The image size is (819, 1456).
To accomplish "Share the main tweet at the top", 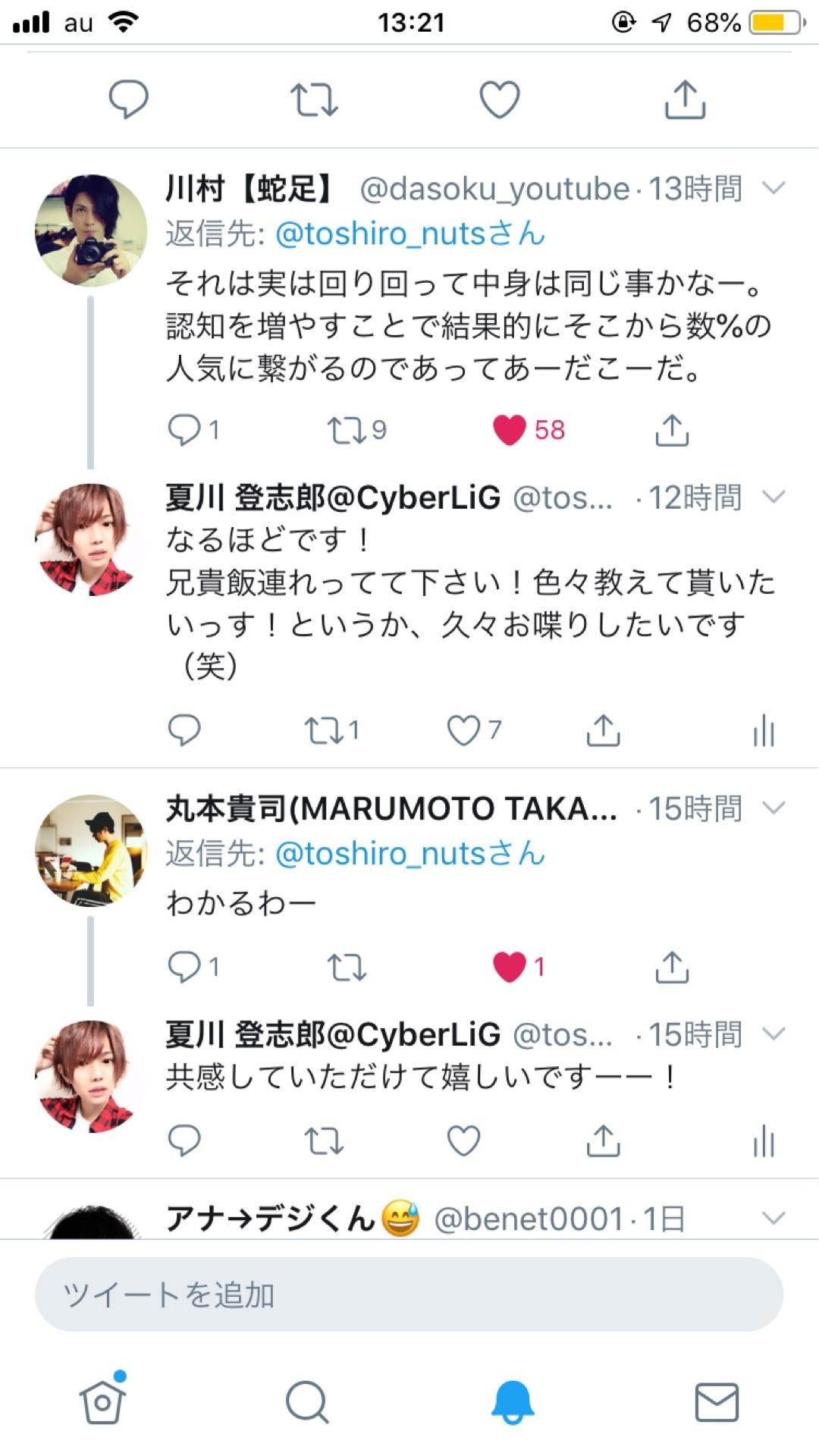I will tap(685, 99).
